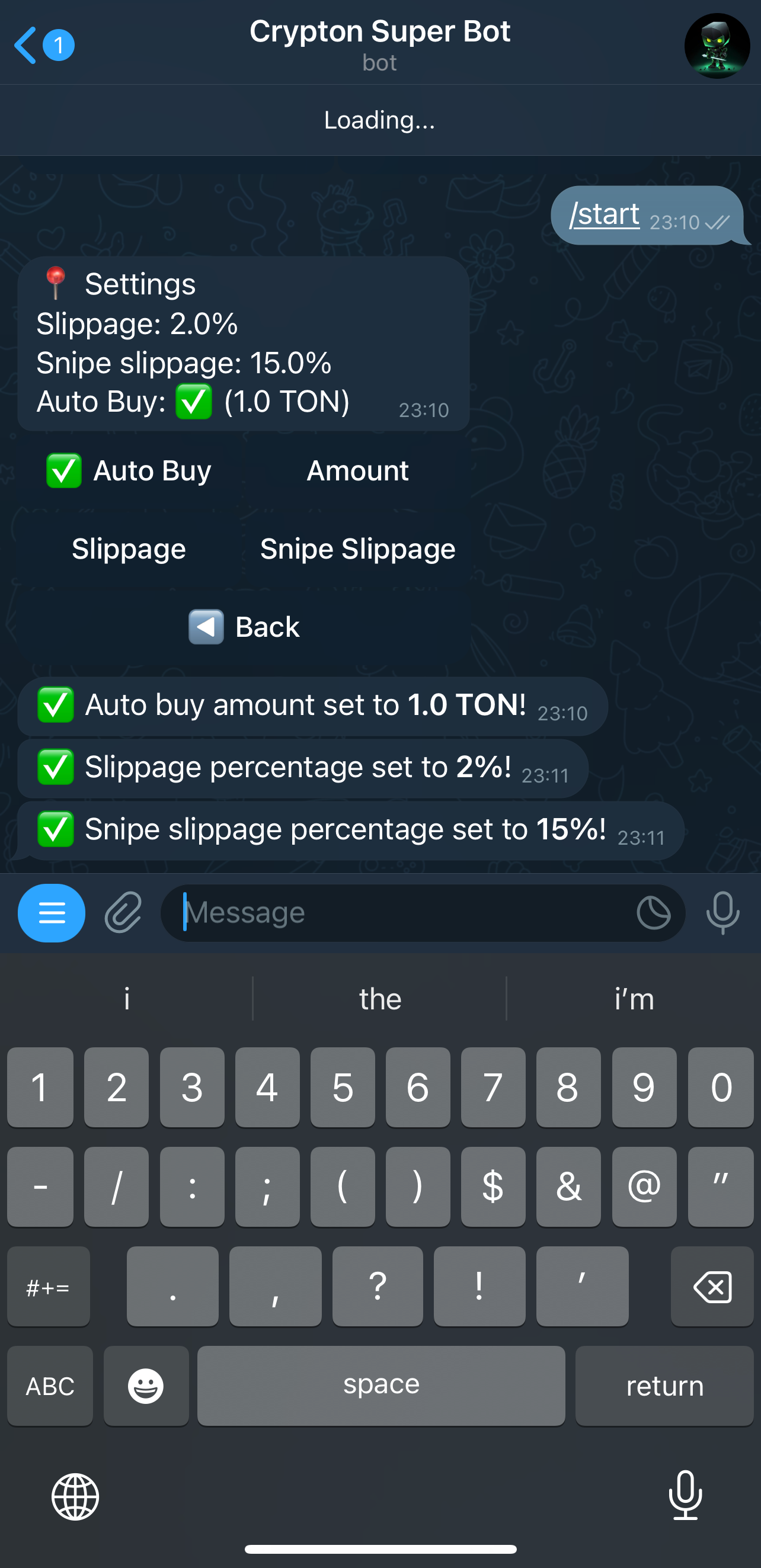Open the sticker panel icon

point(653,912)
